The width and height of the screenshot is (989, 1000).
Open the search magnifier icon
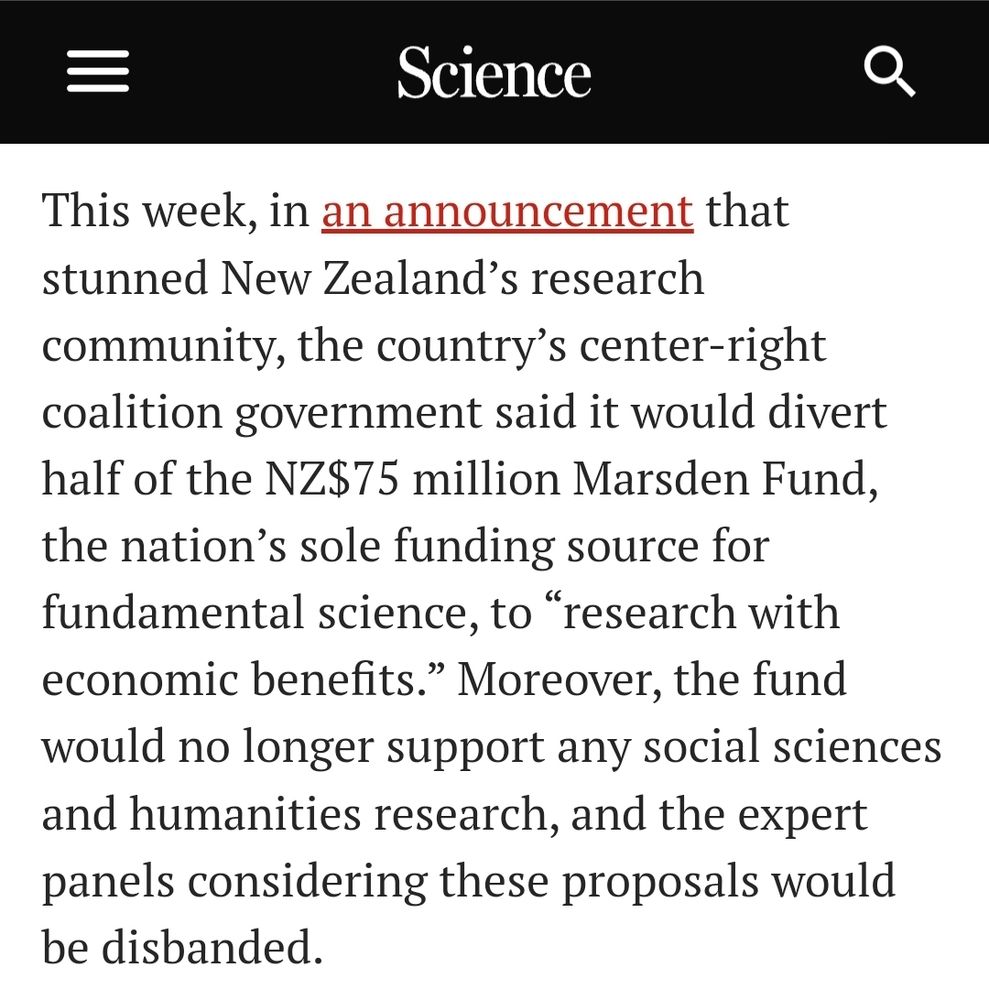point(889,73)
